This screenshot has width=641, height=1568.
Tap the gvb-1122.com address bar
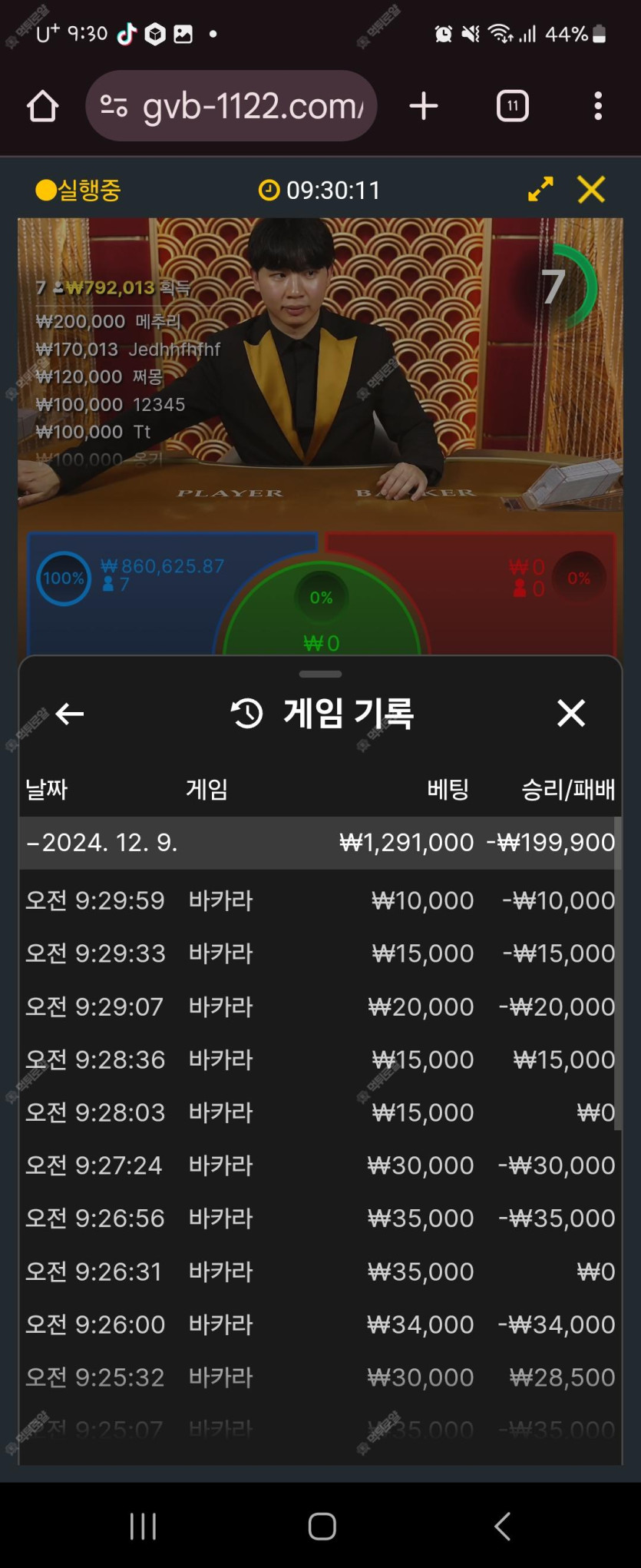[x=231, y=106]
